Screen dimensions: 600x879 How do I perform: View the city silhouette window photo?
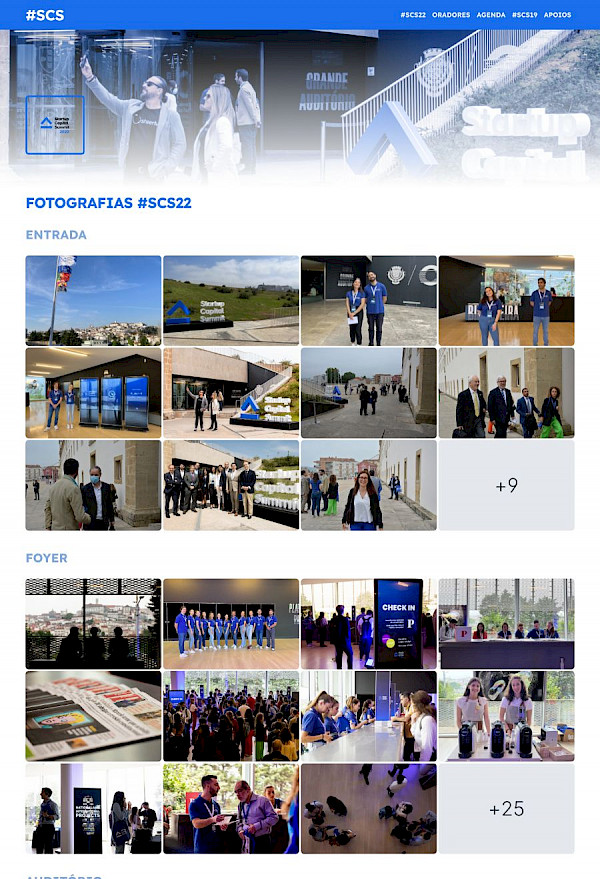click(93, 624)
